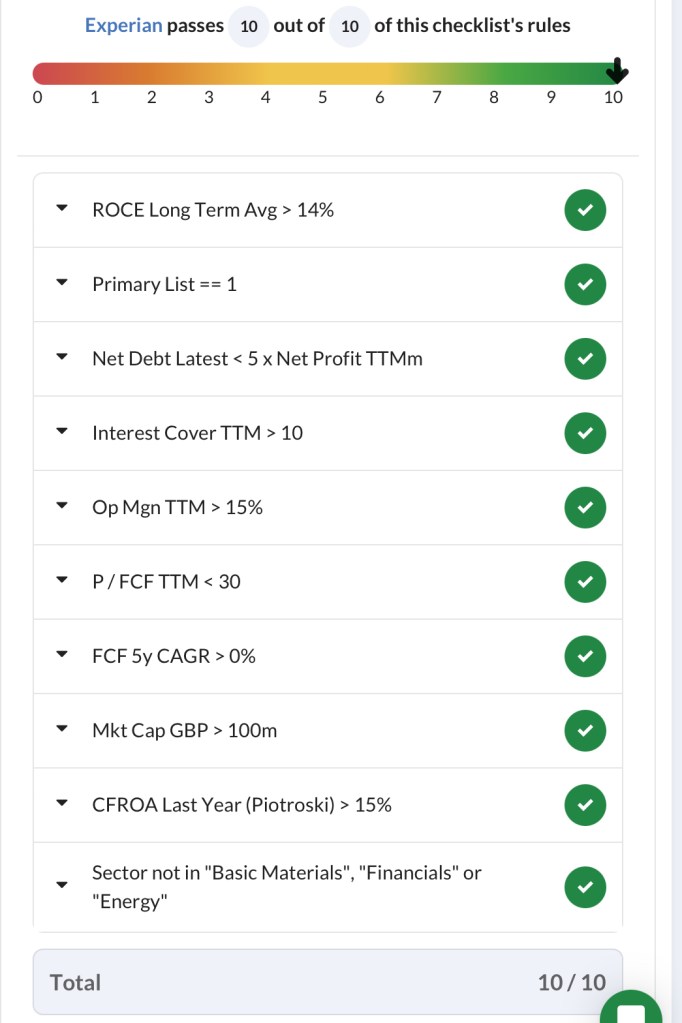Screen dimensions: 682x1023
Task: Expand the Net Debt Latest rule
Action: click(62, 358)
